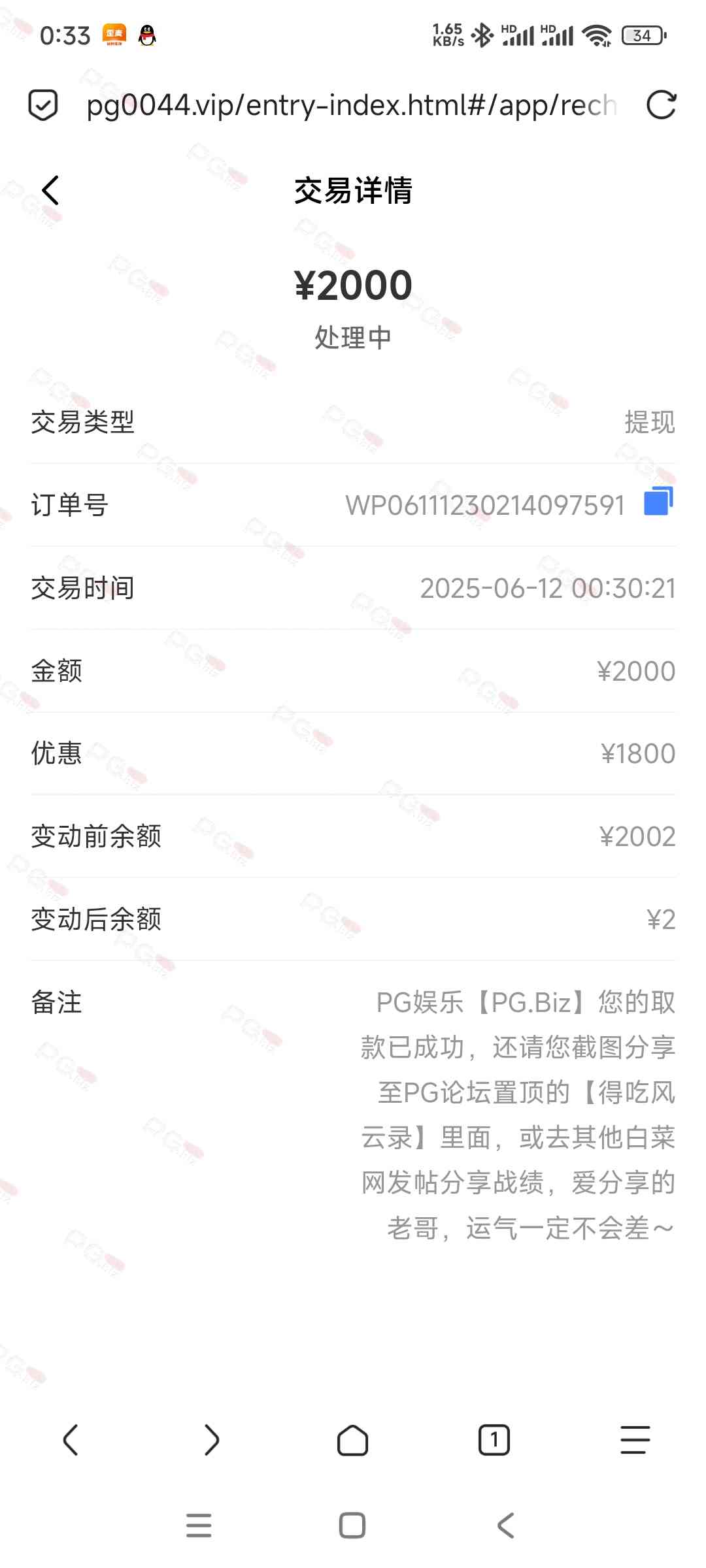
Task: Navigate back in the browser toolbar
Action: click(71, 1440)
